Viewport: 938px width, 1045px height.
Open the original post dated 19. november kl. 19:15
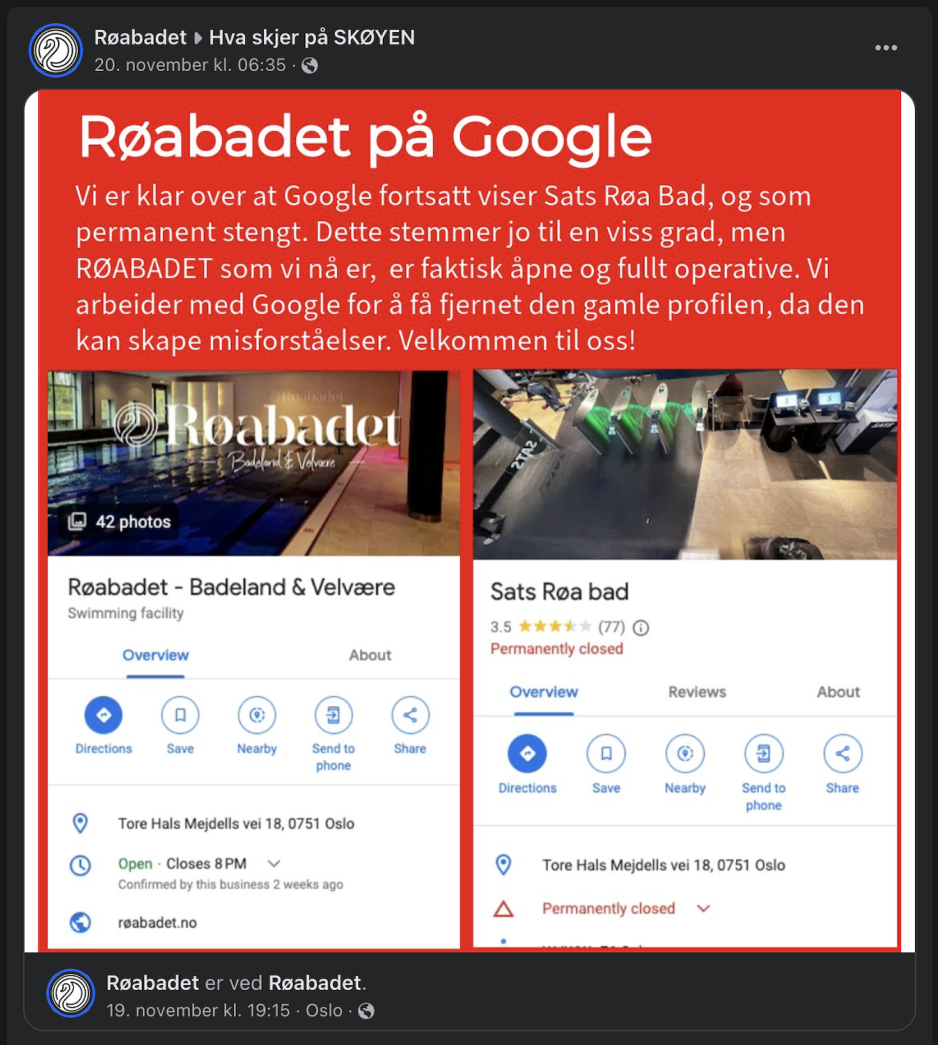198,1011
